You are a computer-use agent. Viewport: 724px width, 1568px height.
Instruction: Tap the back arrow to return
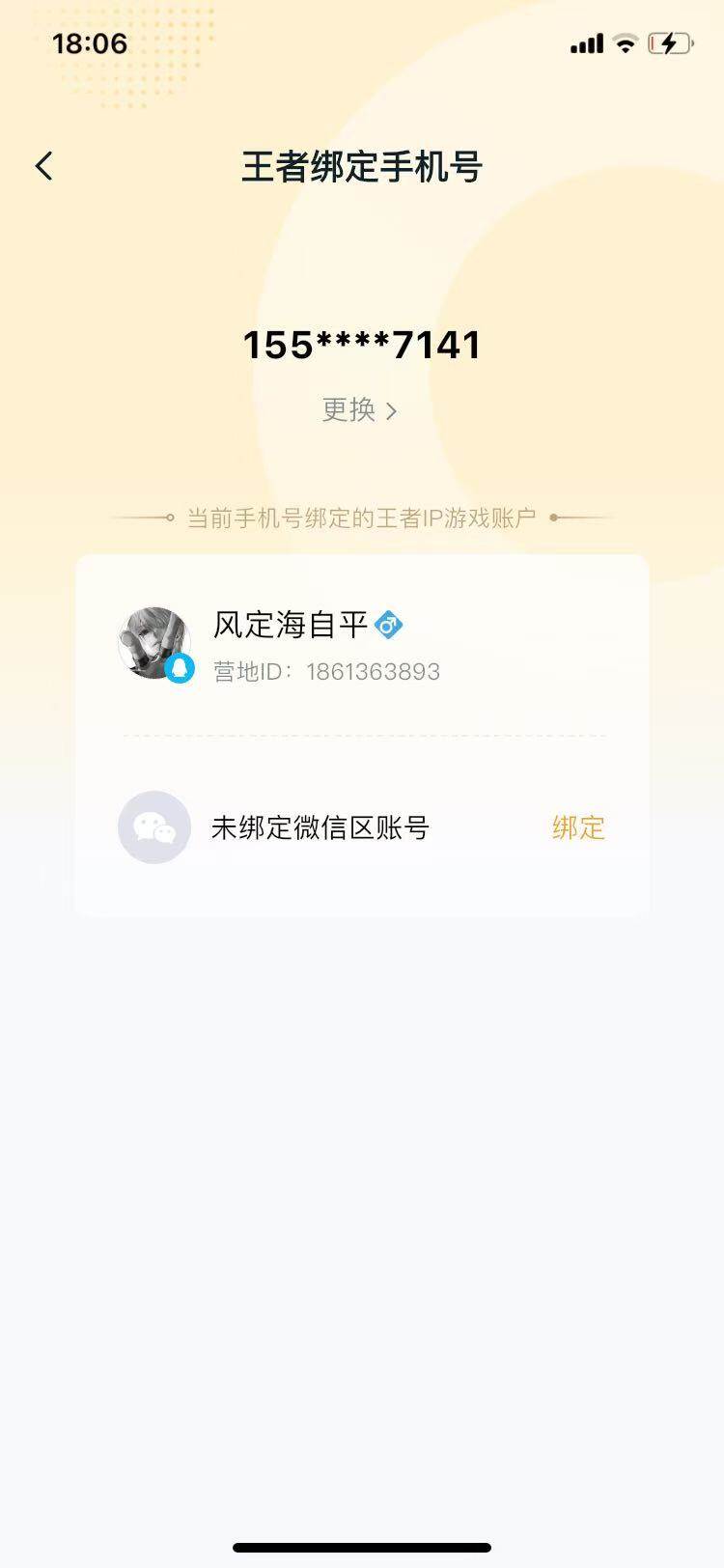click(x=43, y=165)
